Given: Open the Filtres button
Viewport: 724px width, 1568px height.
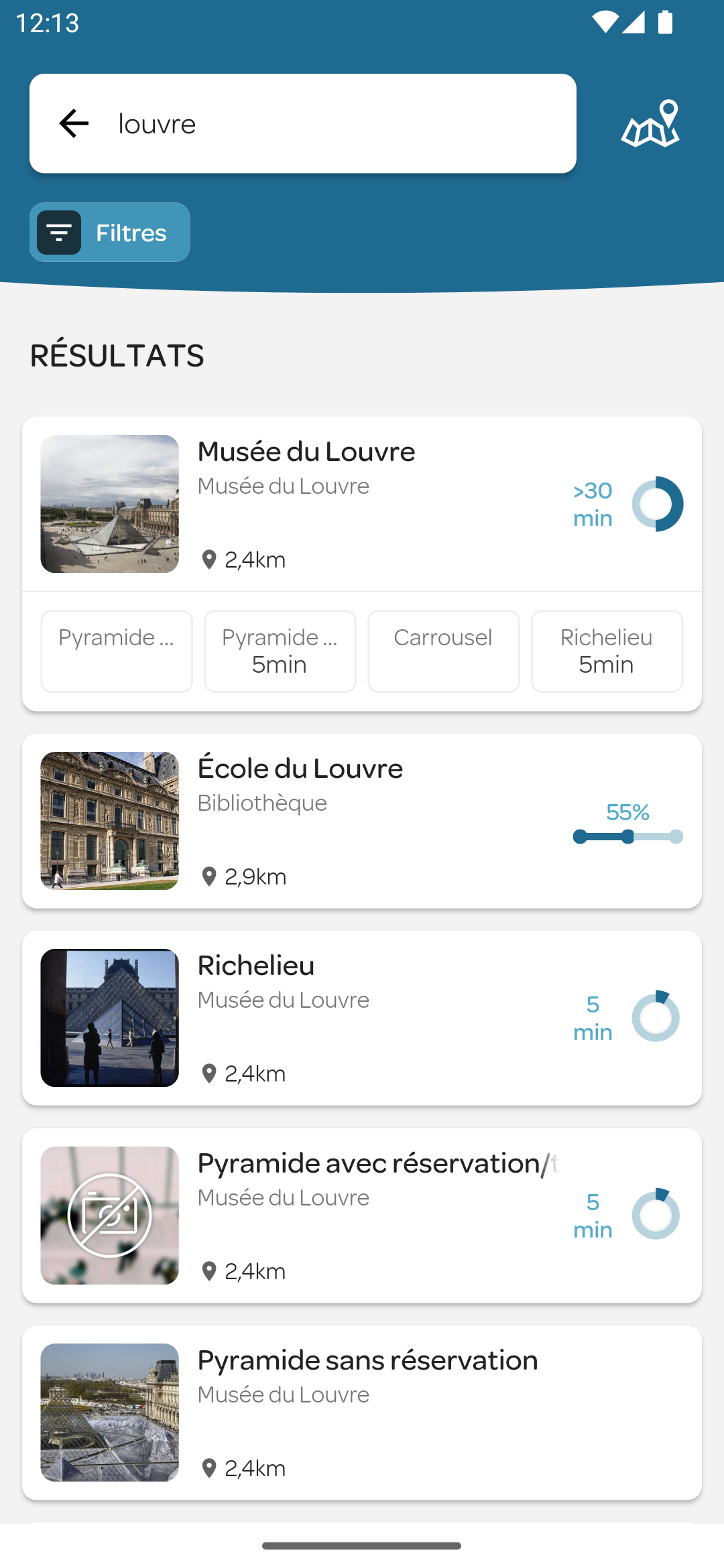Looking at the screenshot, I should click(x=109, y=233).
